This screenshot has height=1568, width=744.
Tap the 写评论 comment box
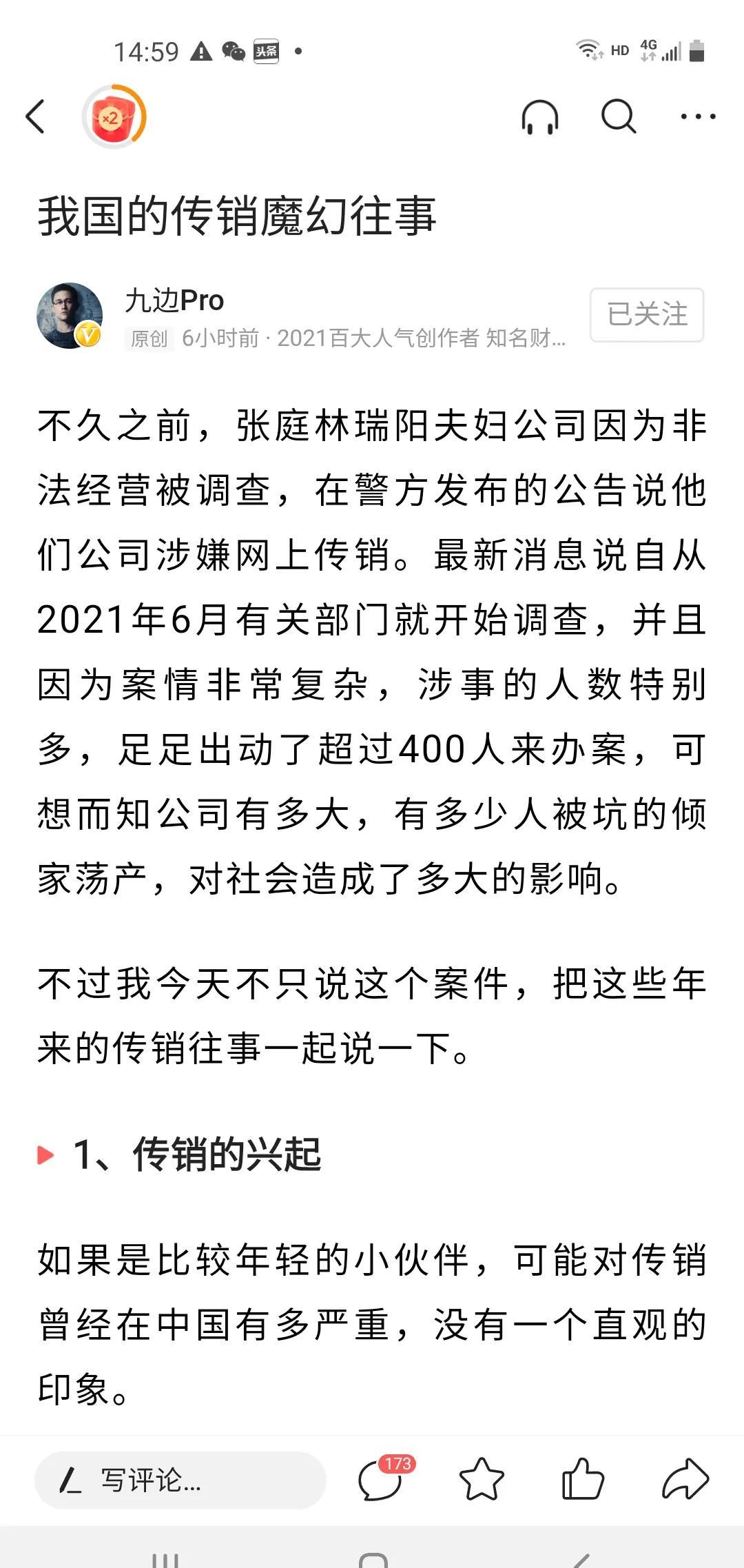point(180,1480)
